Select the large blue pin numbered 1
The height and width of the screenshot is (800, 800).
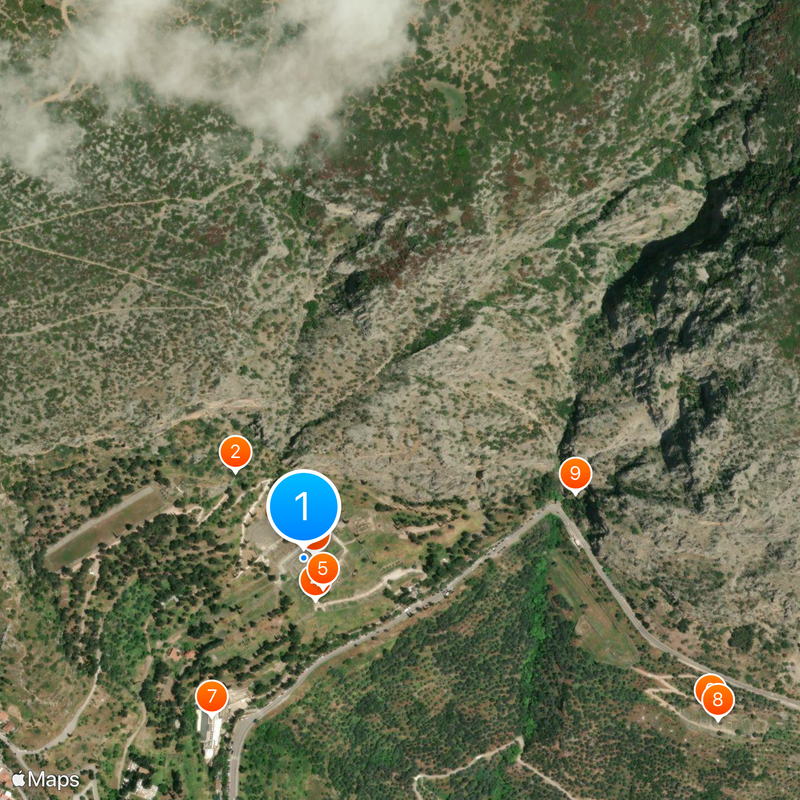coord(304,507)
